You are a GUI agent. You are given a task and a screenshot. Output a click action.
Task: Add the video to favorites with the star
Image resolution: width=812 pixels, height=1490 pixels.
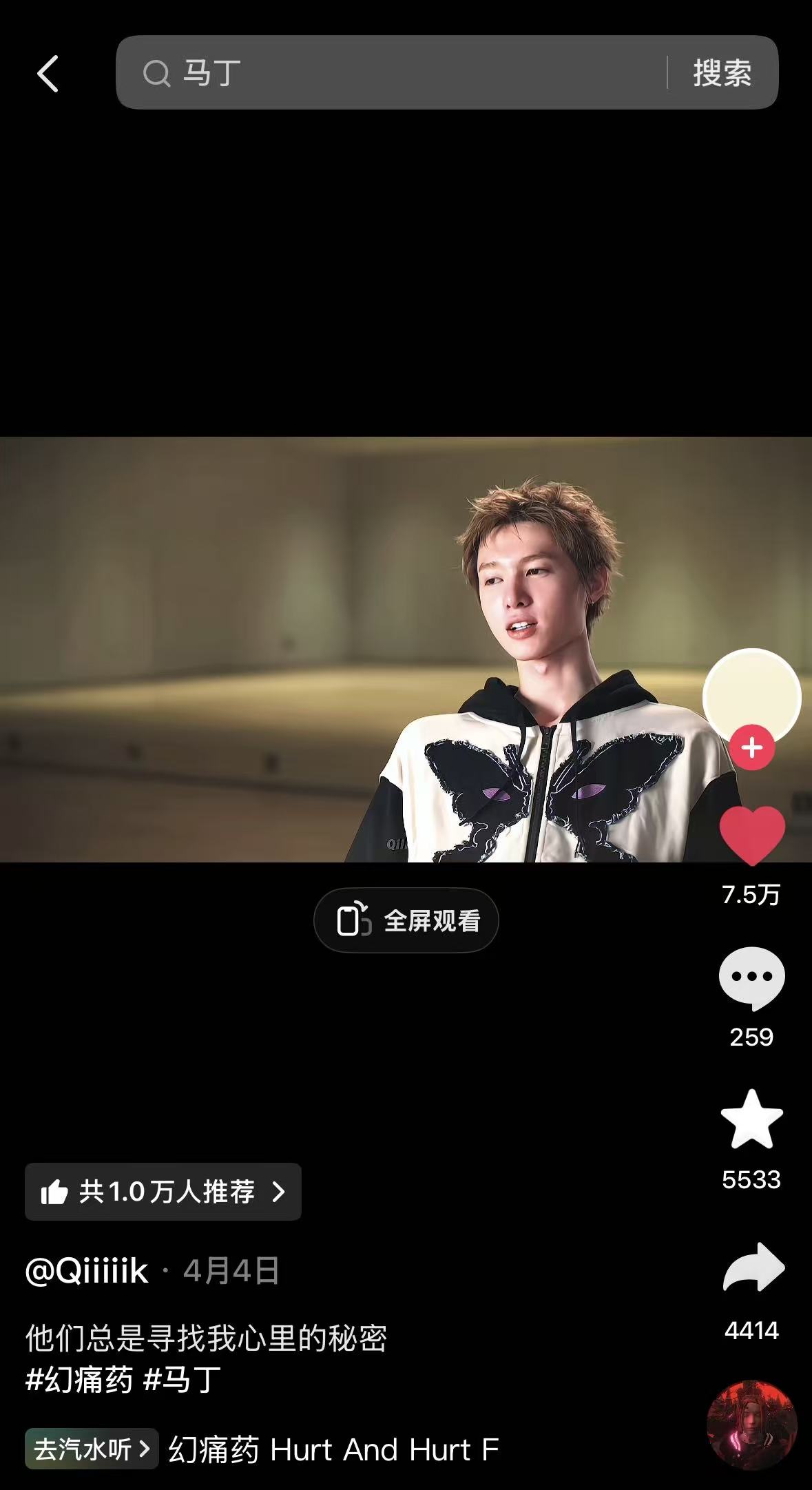point(752,1120)
